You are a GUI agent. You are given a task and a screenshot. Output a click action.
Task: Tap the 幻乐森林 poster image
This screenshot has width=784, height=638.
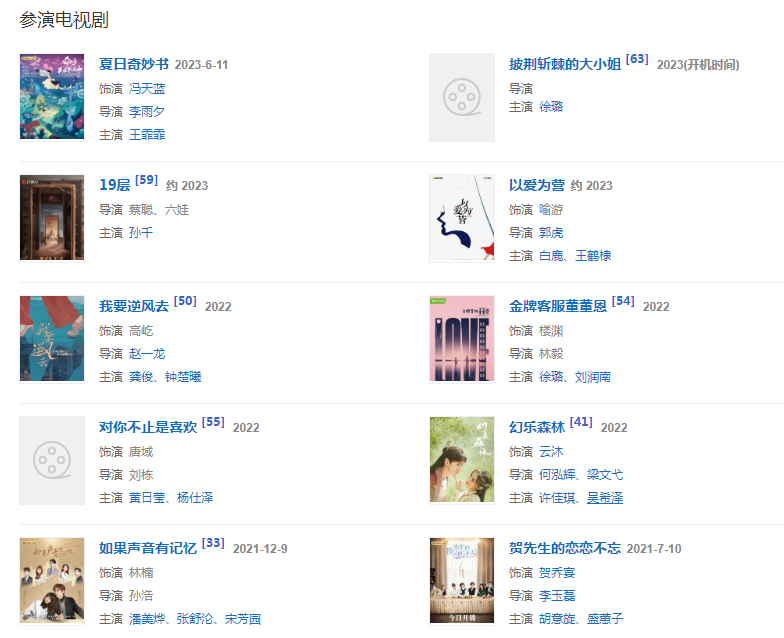click(462, 460)
